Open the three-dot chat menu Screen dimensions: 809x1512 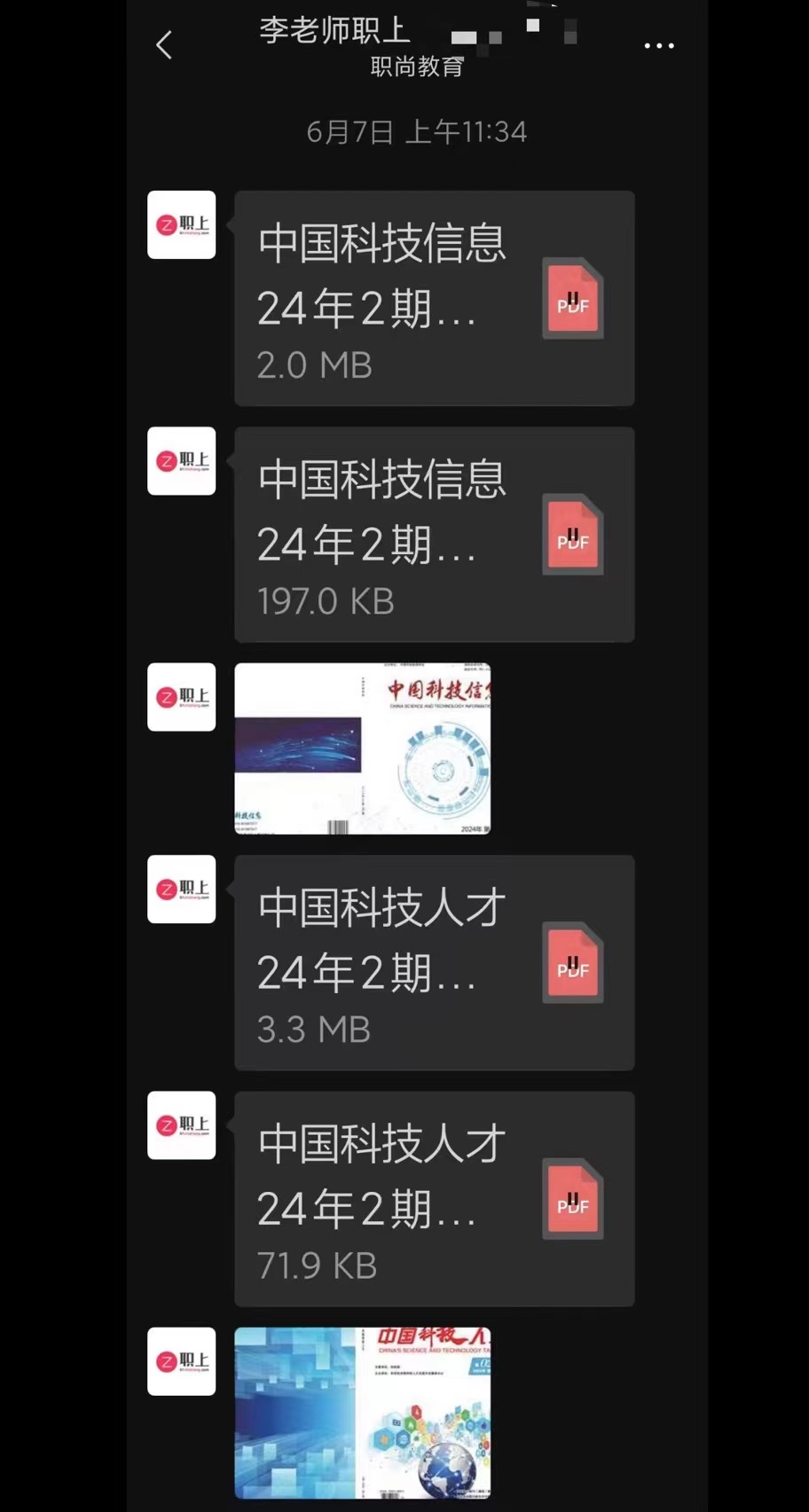point(658,45)
